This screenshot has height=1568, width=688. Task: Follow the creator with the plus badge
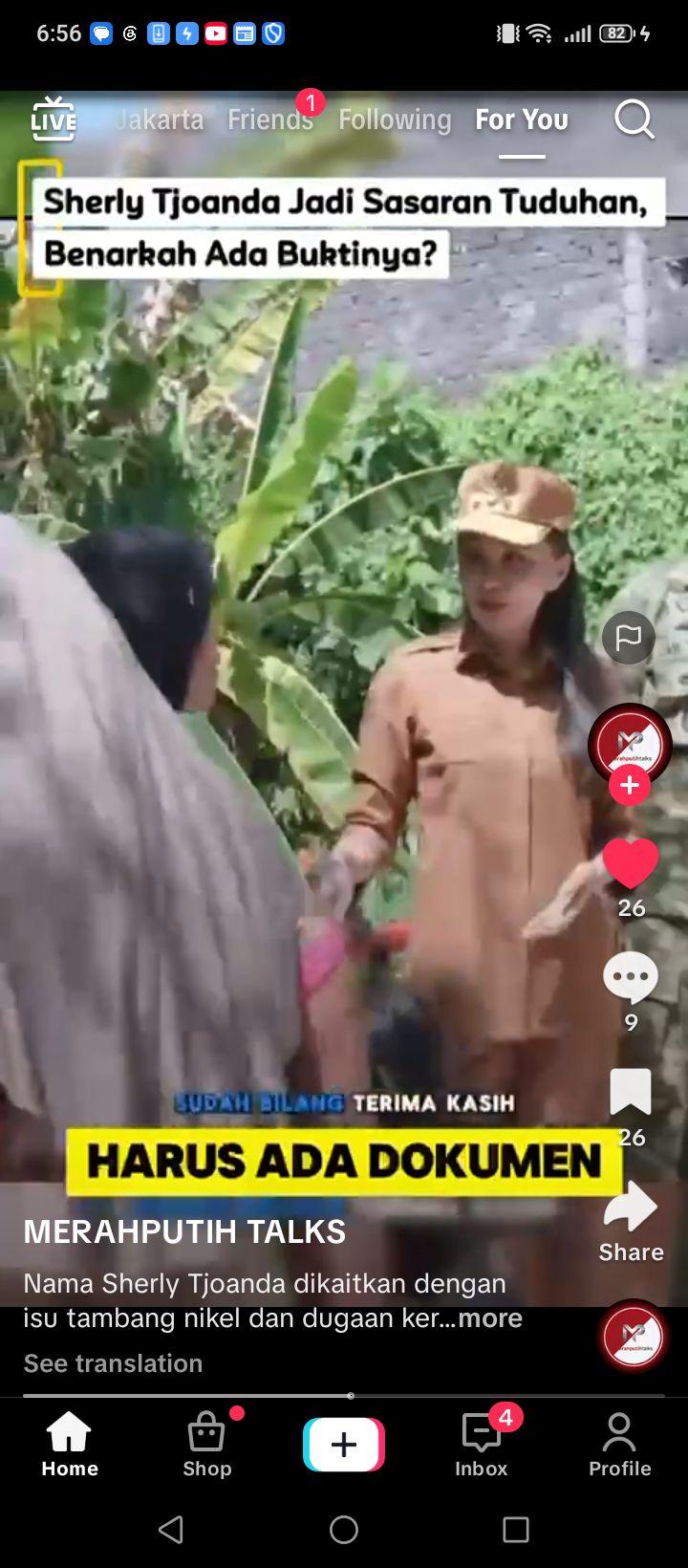(630, 785)
